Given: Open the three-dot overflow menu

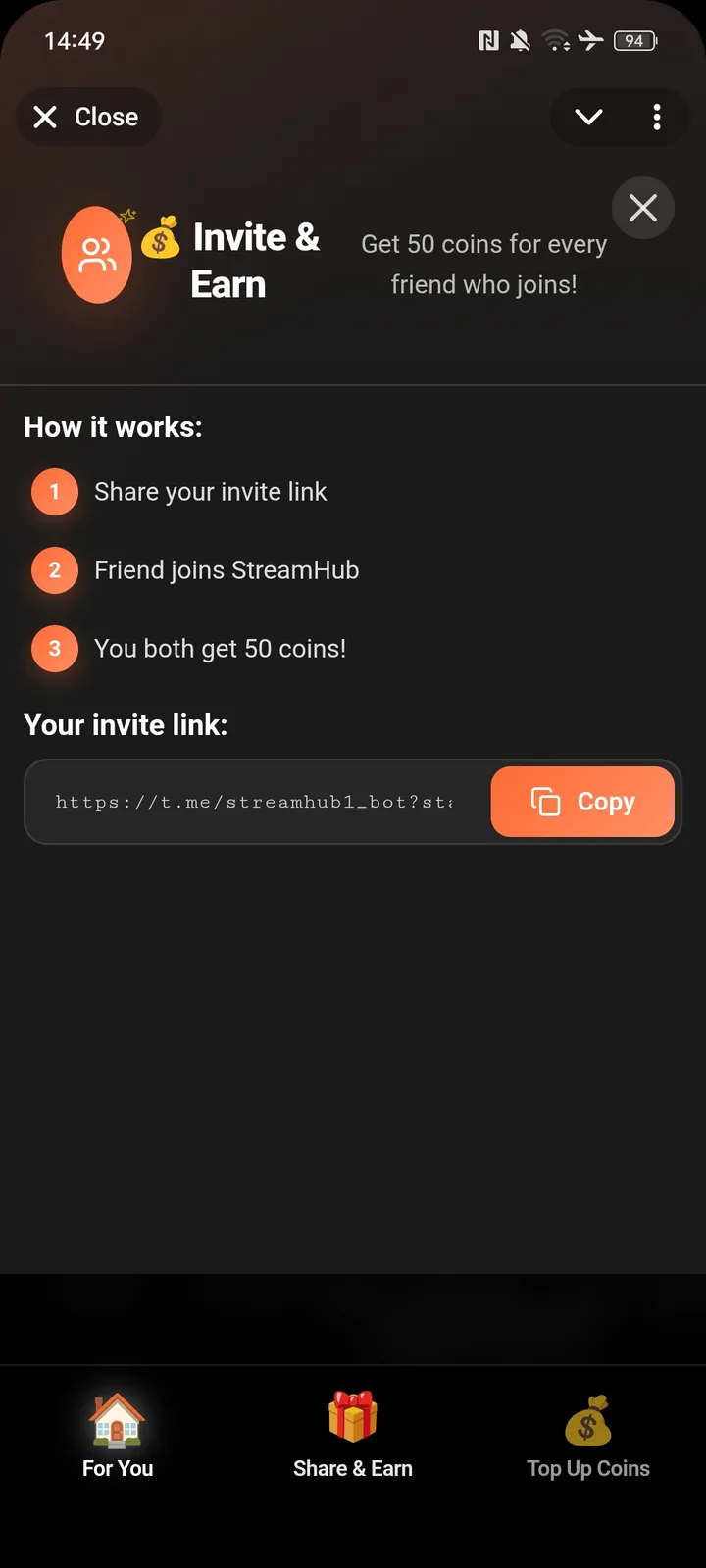Looking at the screenshot, I should coord(657,117).
